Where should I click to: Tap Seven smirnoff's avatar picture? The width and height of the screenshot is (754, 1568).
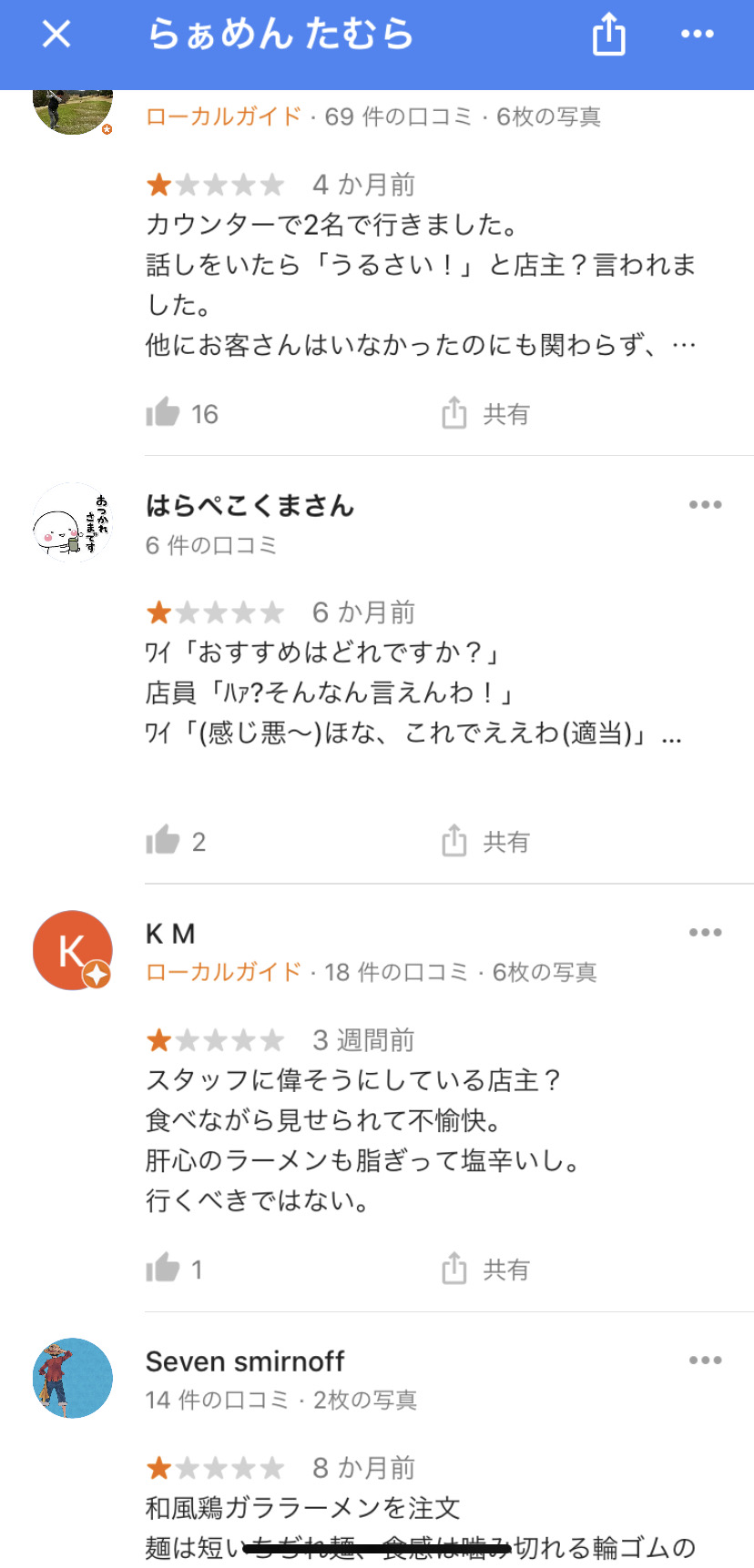click(x=73, y=1378)
